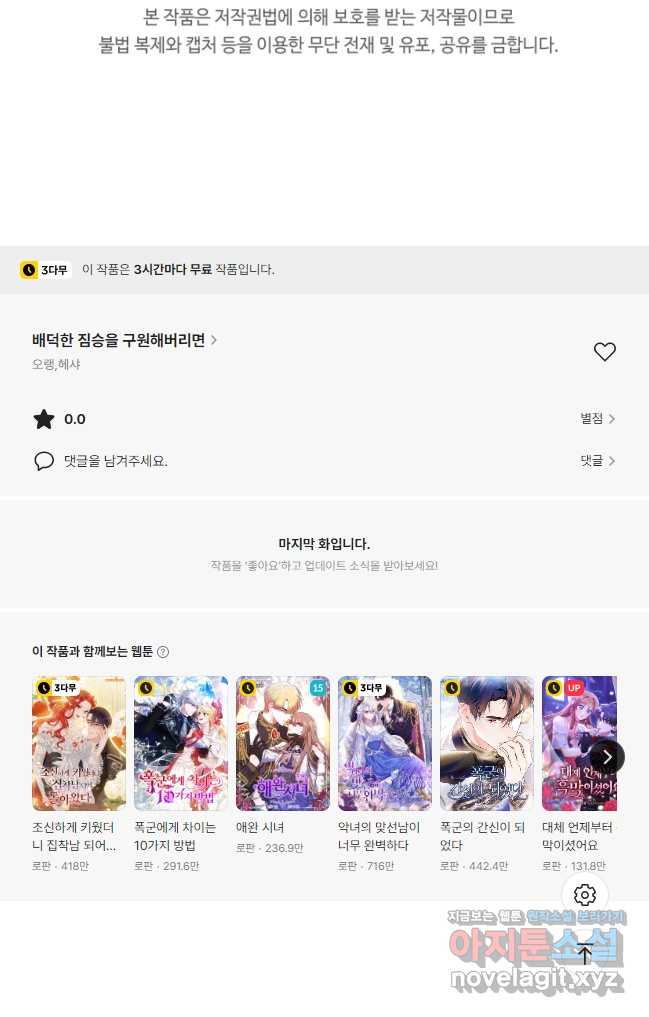Screen dimensions: 649x1017
Task: Open the 별점 rating link
Action: (x=597, y=419)
